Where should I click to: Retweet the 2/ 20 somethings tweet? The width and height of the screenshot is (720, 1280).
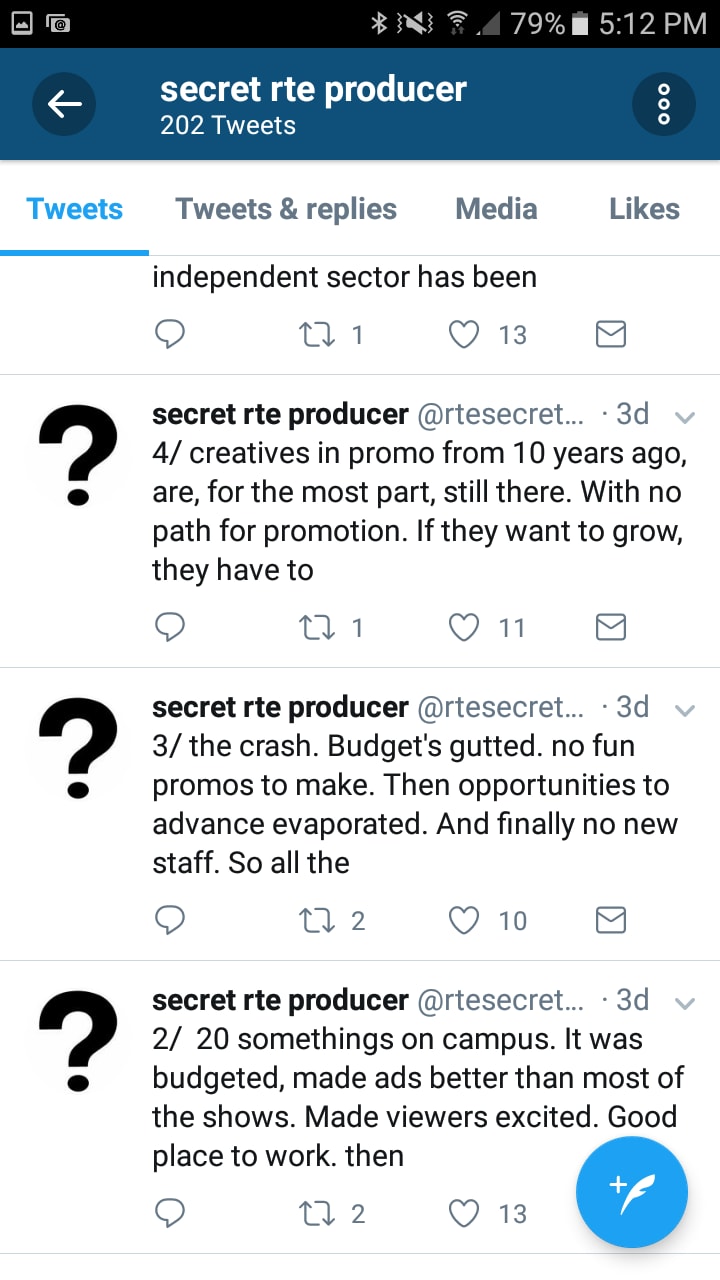click(317, 1213)
